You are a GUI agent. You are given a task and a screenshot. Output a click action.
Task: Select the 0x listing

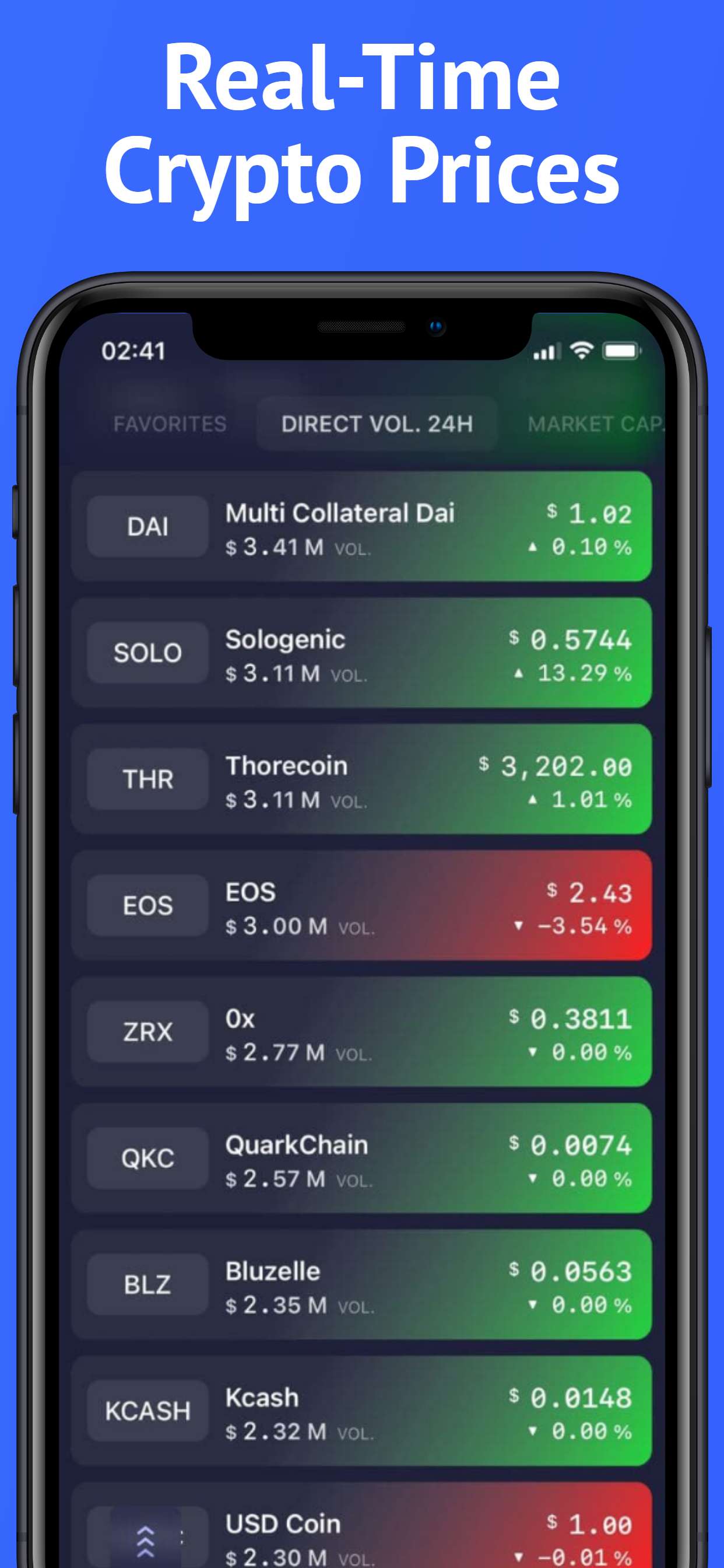[x=362, y=1031]
